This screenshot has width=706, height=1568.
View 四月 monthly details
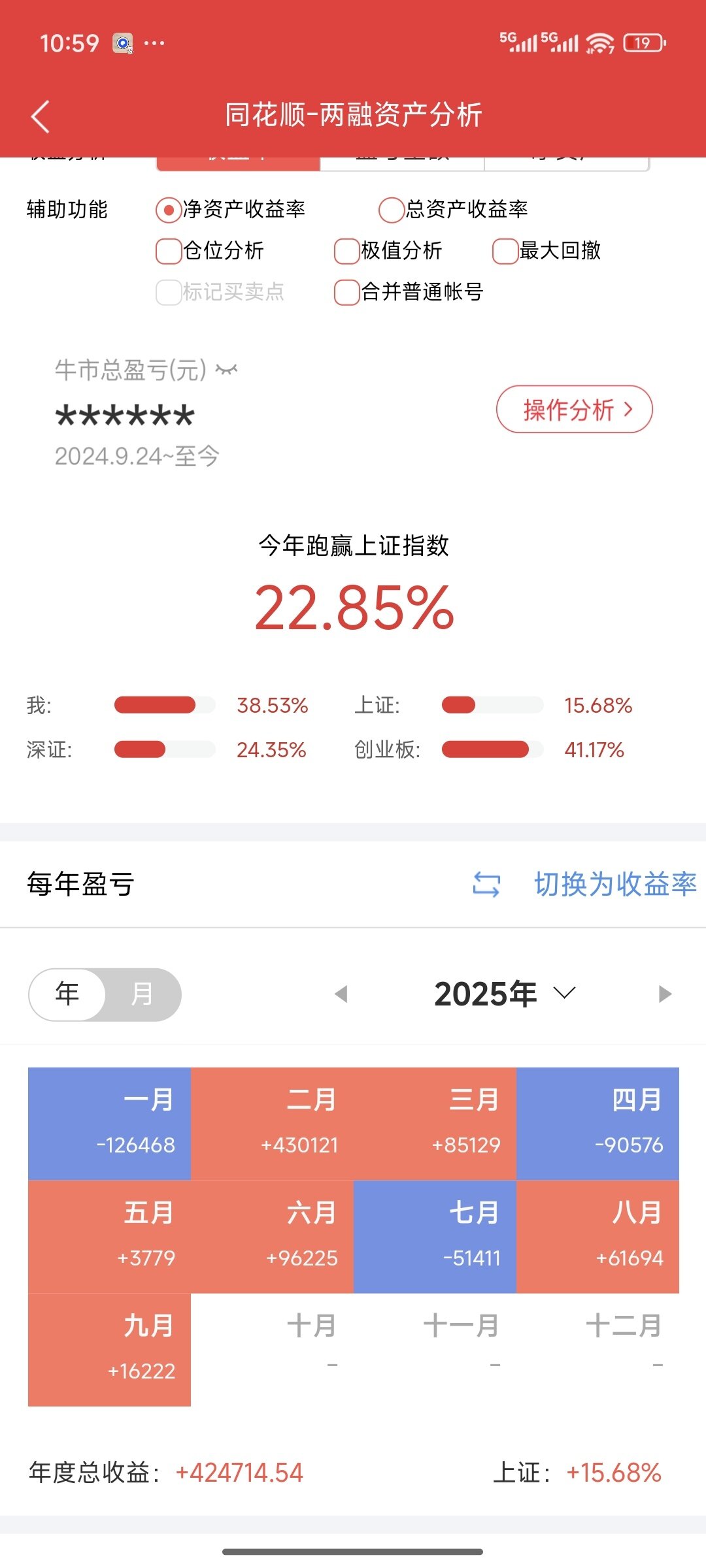pos(597,1124)
